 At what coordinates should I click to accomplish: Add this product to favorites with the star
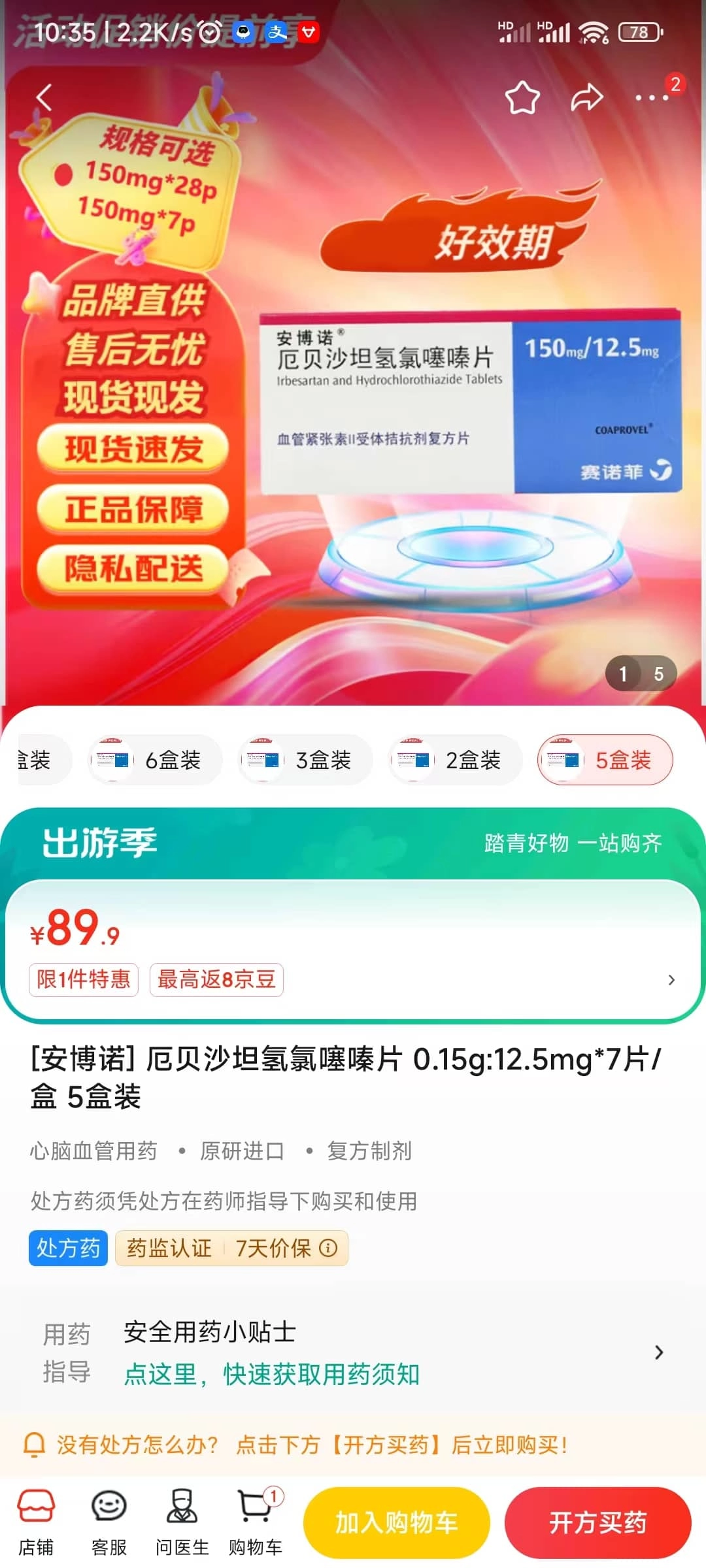tap(522, 98)
